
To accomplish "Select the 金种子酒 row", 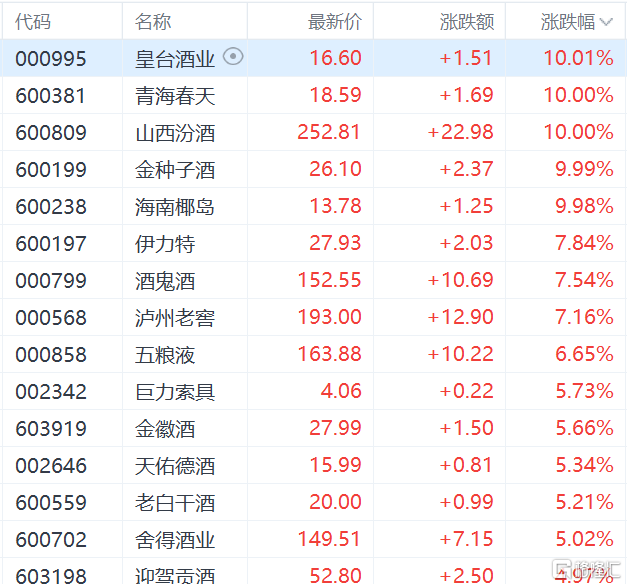I will (175, 169).
